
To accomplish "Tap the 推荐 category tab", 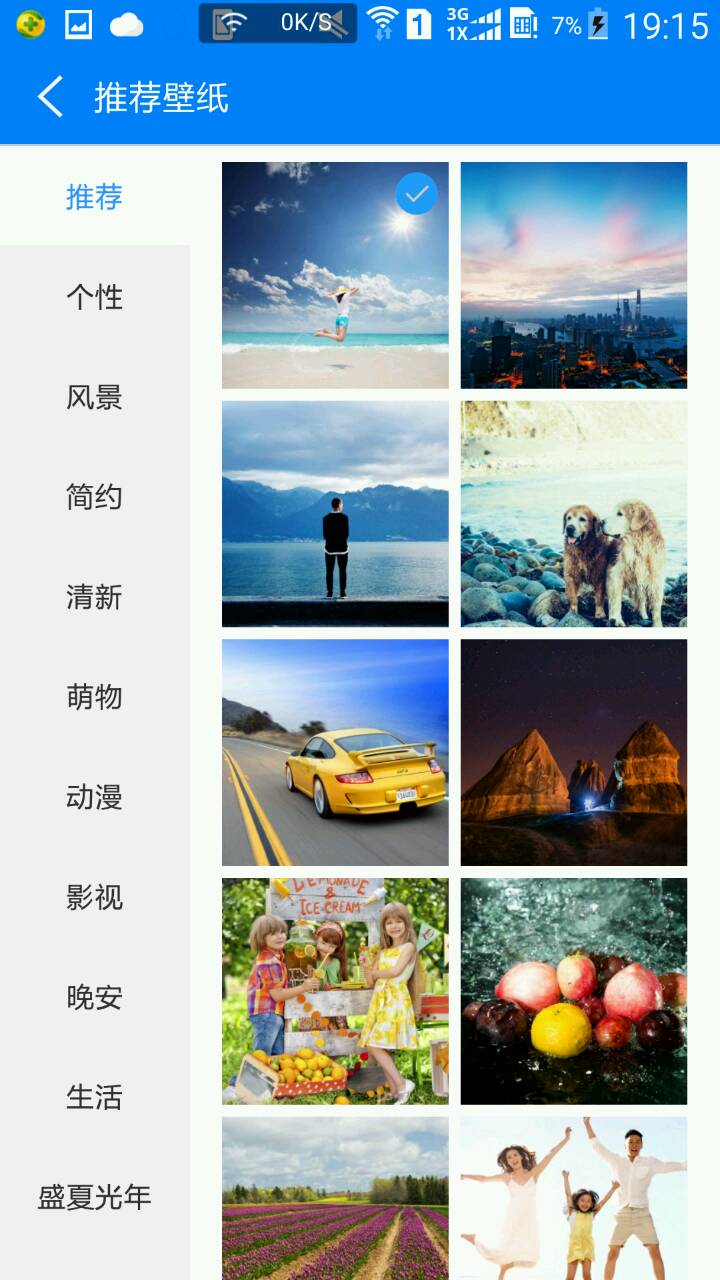I will click(x=94, y=197).
